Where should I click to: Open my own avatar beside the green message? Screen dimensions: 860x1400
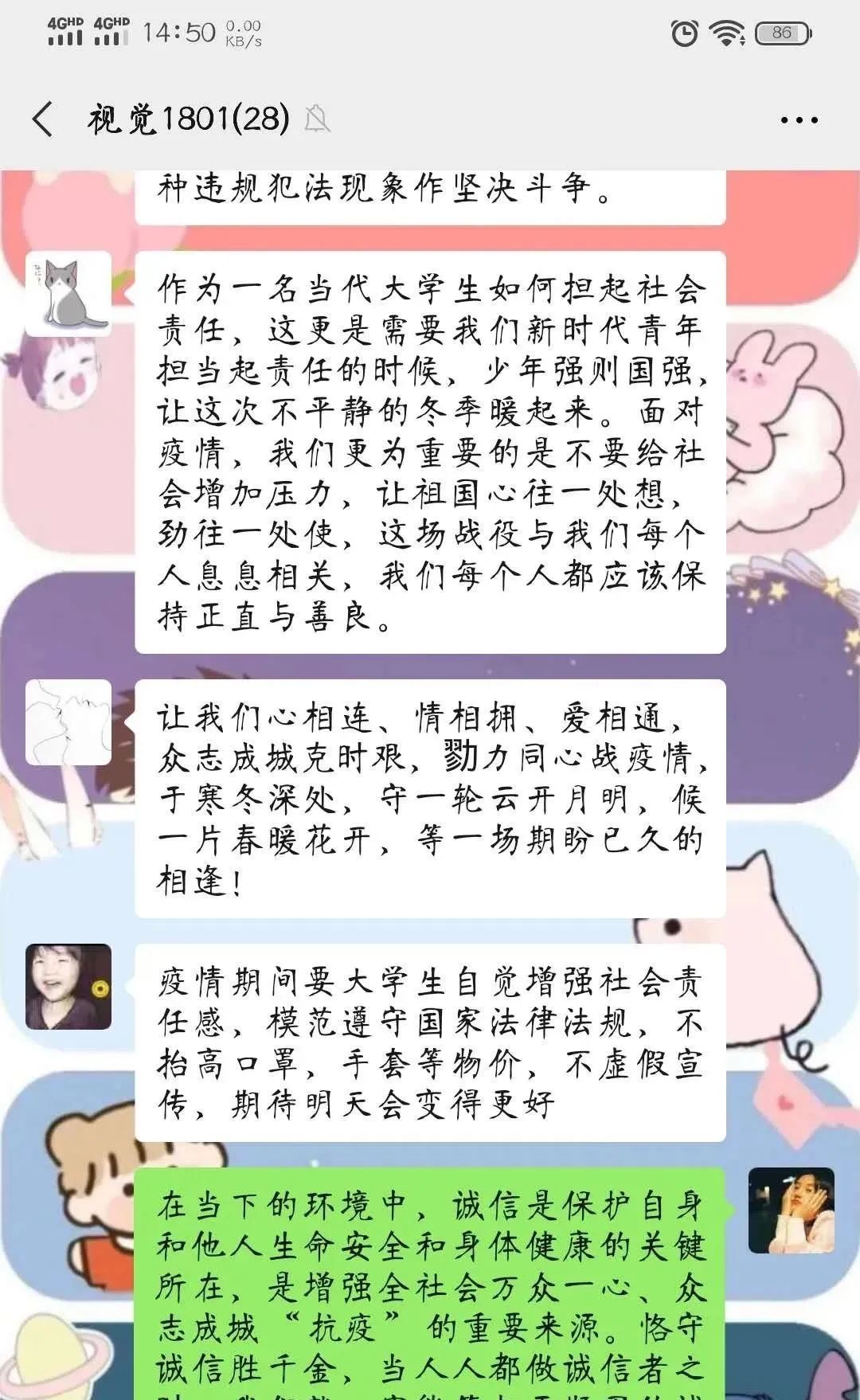pos(791,1210)
